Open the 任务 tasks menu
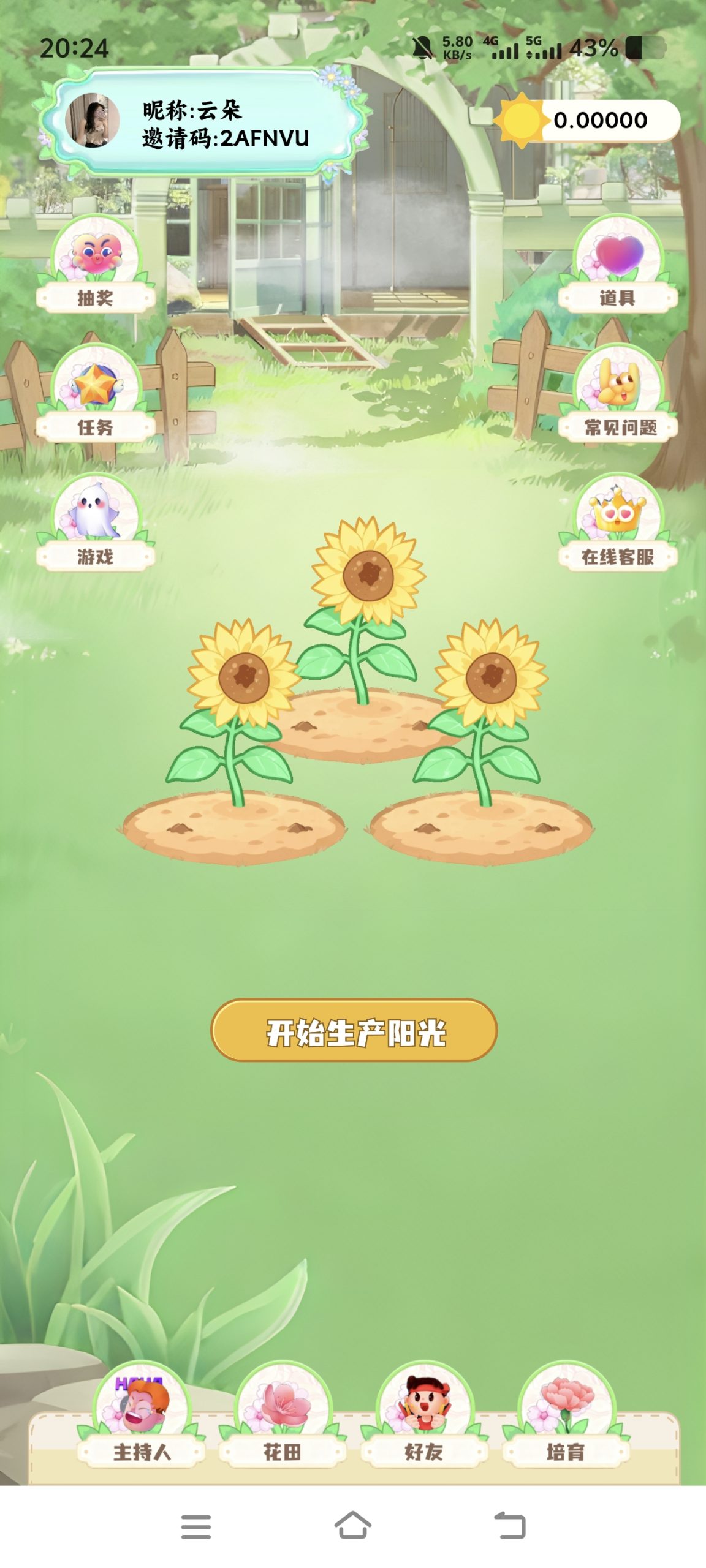Viewport: 706px width, 1568px height. (96, 396)
